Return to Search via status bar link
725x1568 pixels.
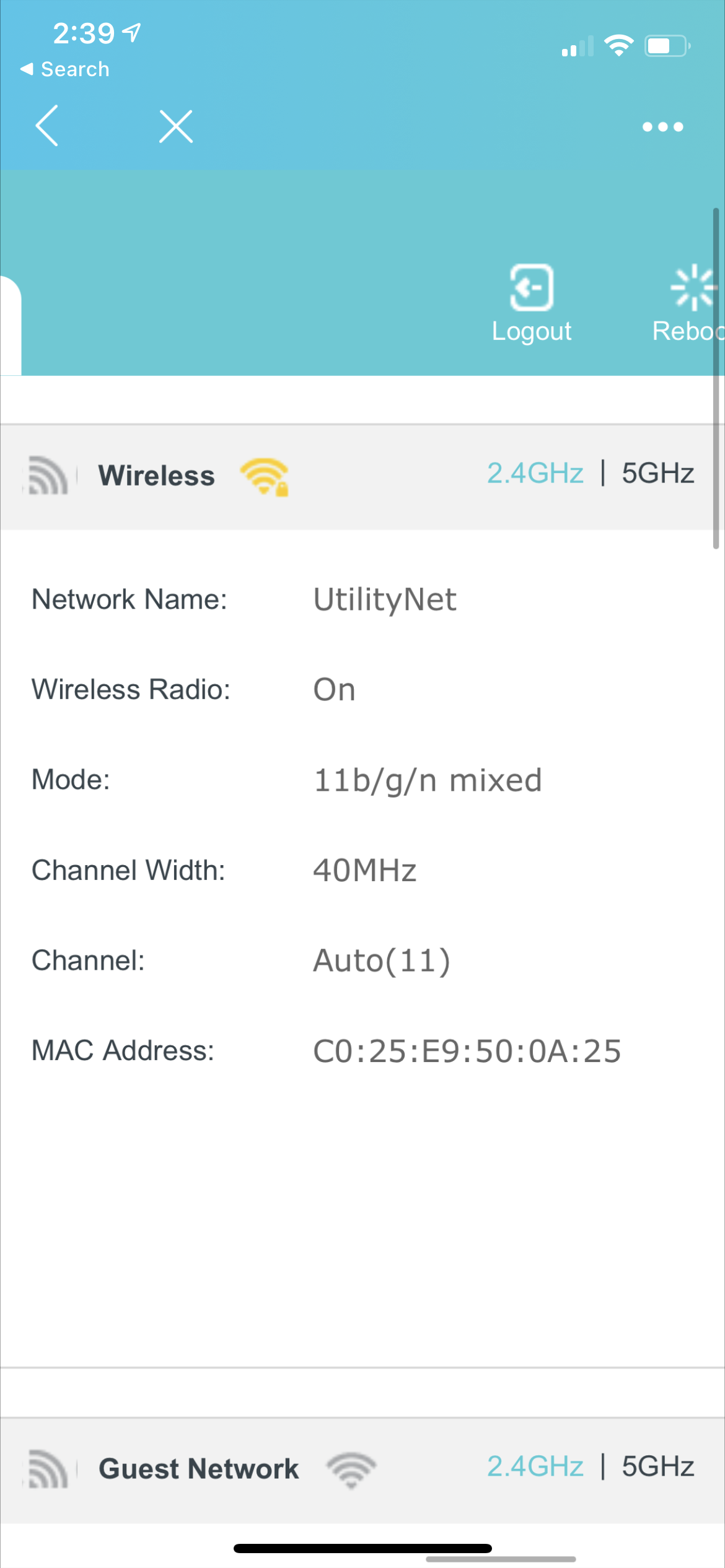click(x=64, y=69)
